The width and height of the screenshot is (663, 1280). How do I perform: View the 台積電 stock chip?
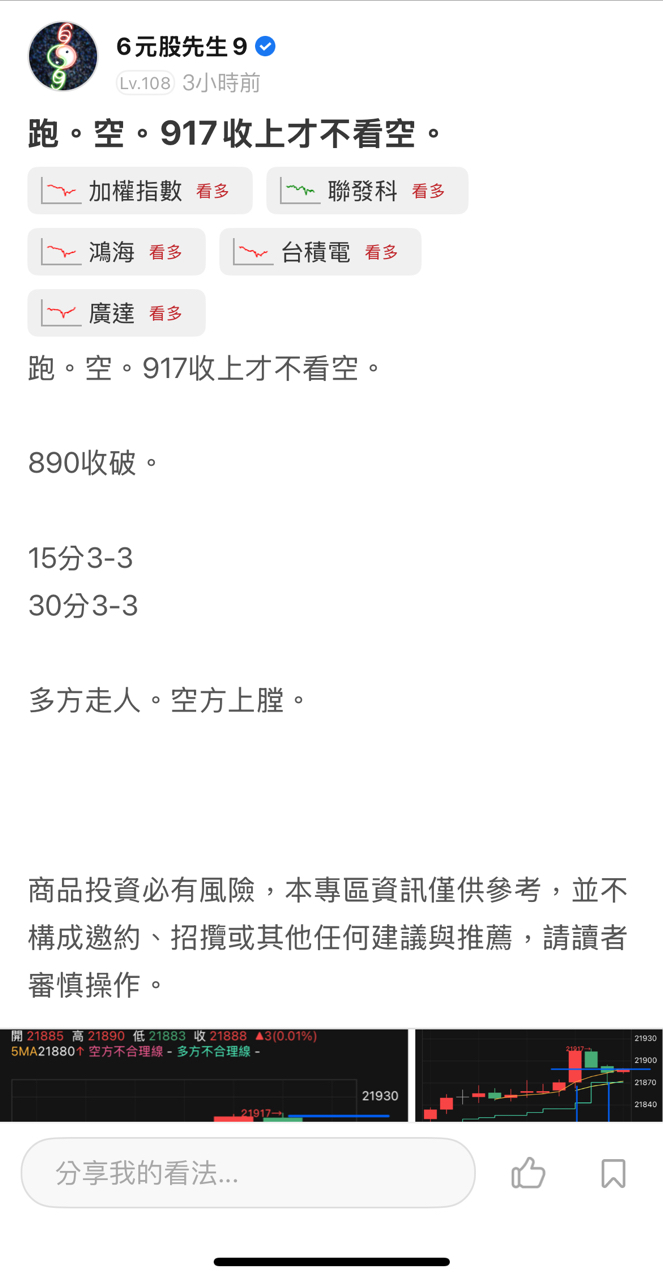[320, 252]
